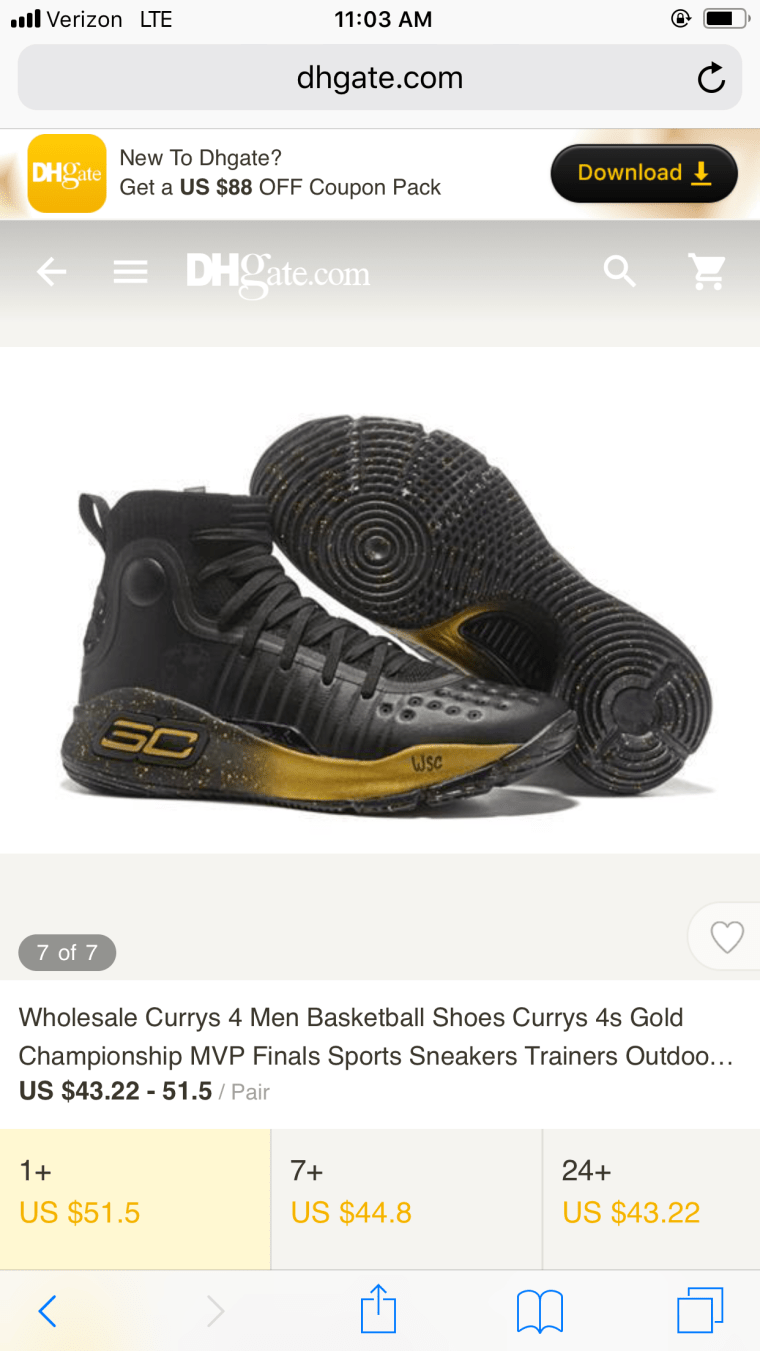The width and height of the screenshot is (760, 1351).
Task: Download the DHgate app from banner
Action: 643,173
